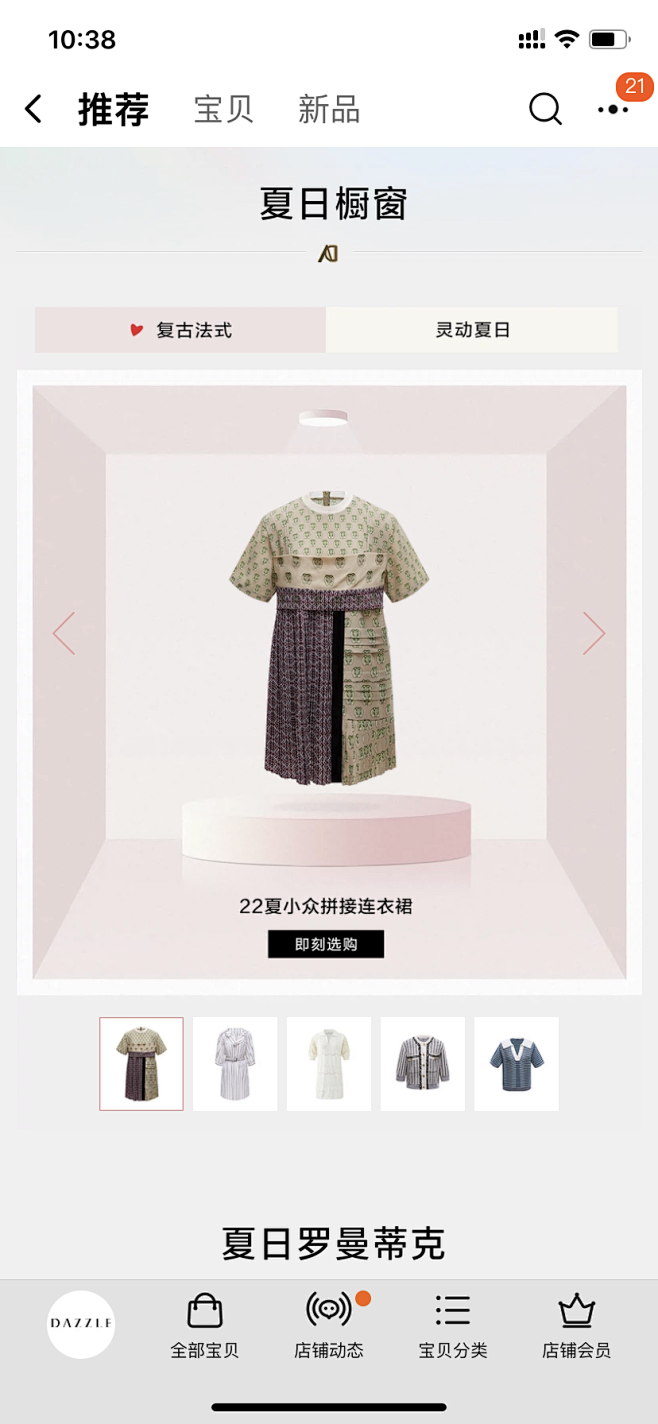
Task: Open the three-dot more menu
Action: point(613,110)
